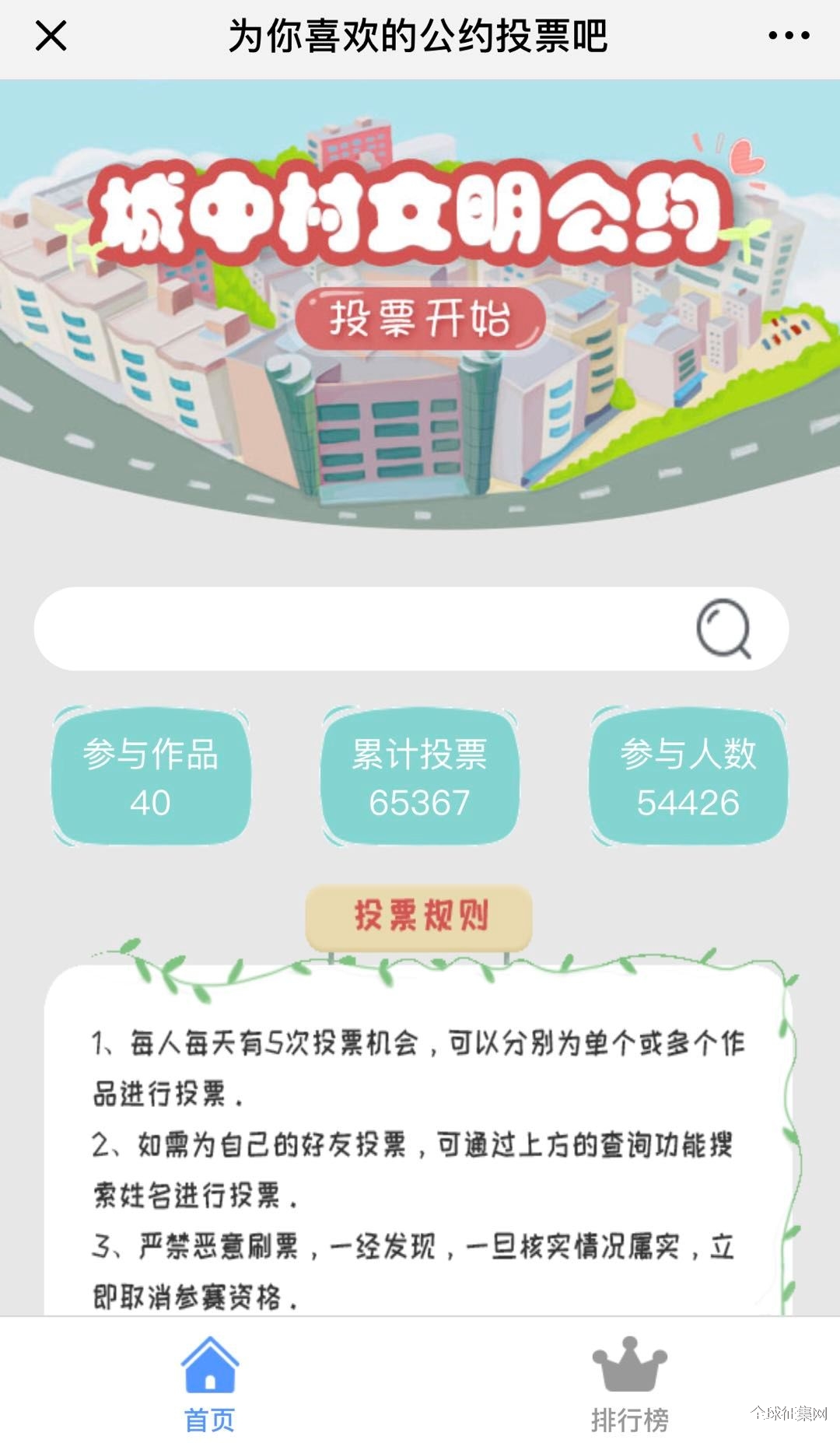This screenshot has width=840, height=1443.
Task: Close the voting page
Action: click(51, 36)
